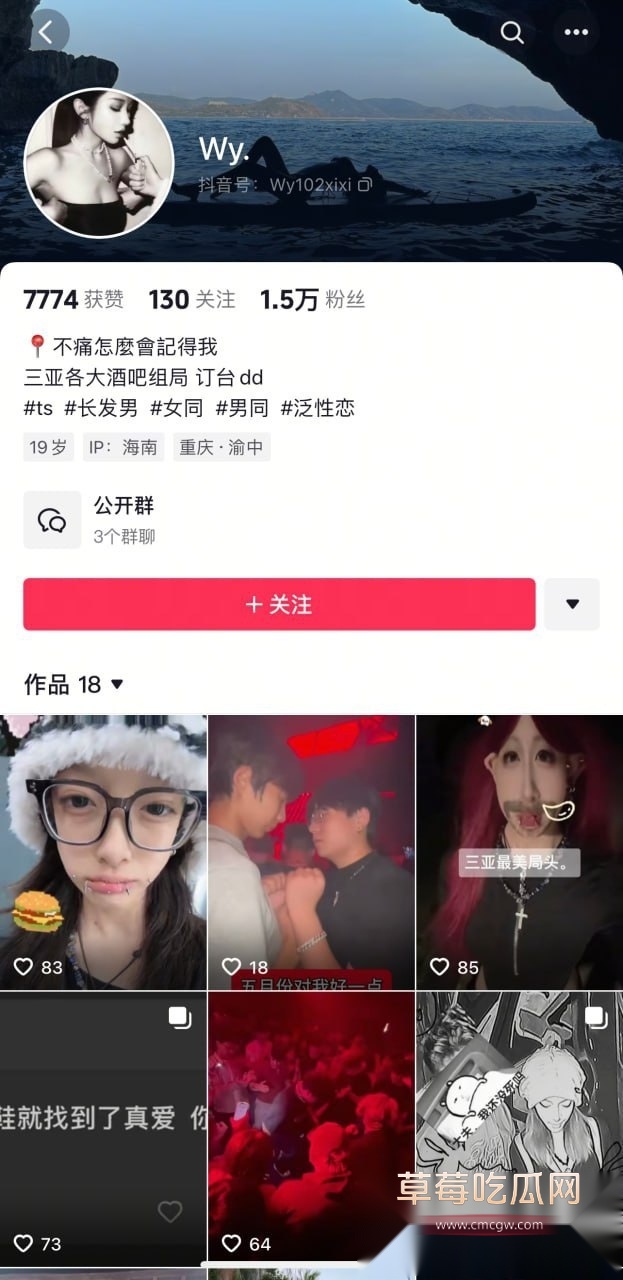Open the 三亚最美局头 video
Image resolution: width=623 pixels, height=1280 pixels.
point(519,850)
